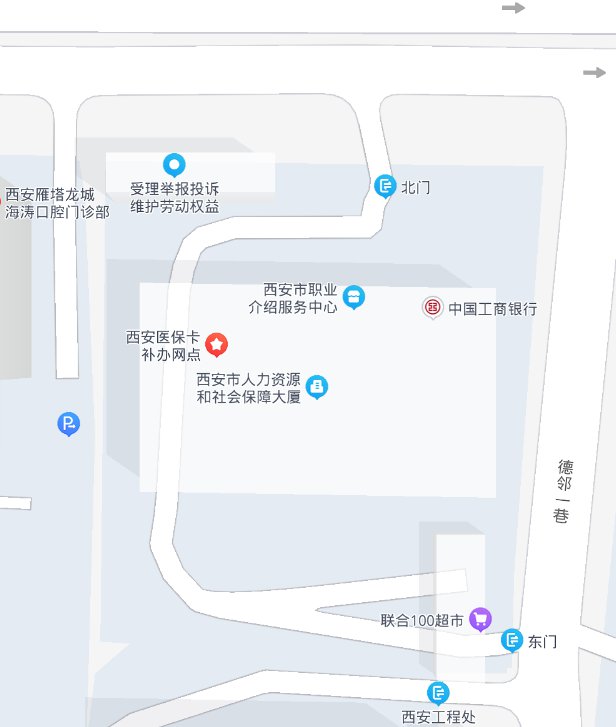Screen dimensions: 616x727
Task: Open the parking lot marker
Action: point(68,424)
